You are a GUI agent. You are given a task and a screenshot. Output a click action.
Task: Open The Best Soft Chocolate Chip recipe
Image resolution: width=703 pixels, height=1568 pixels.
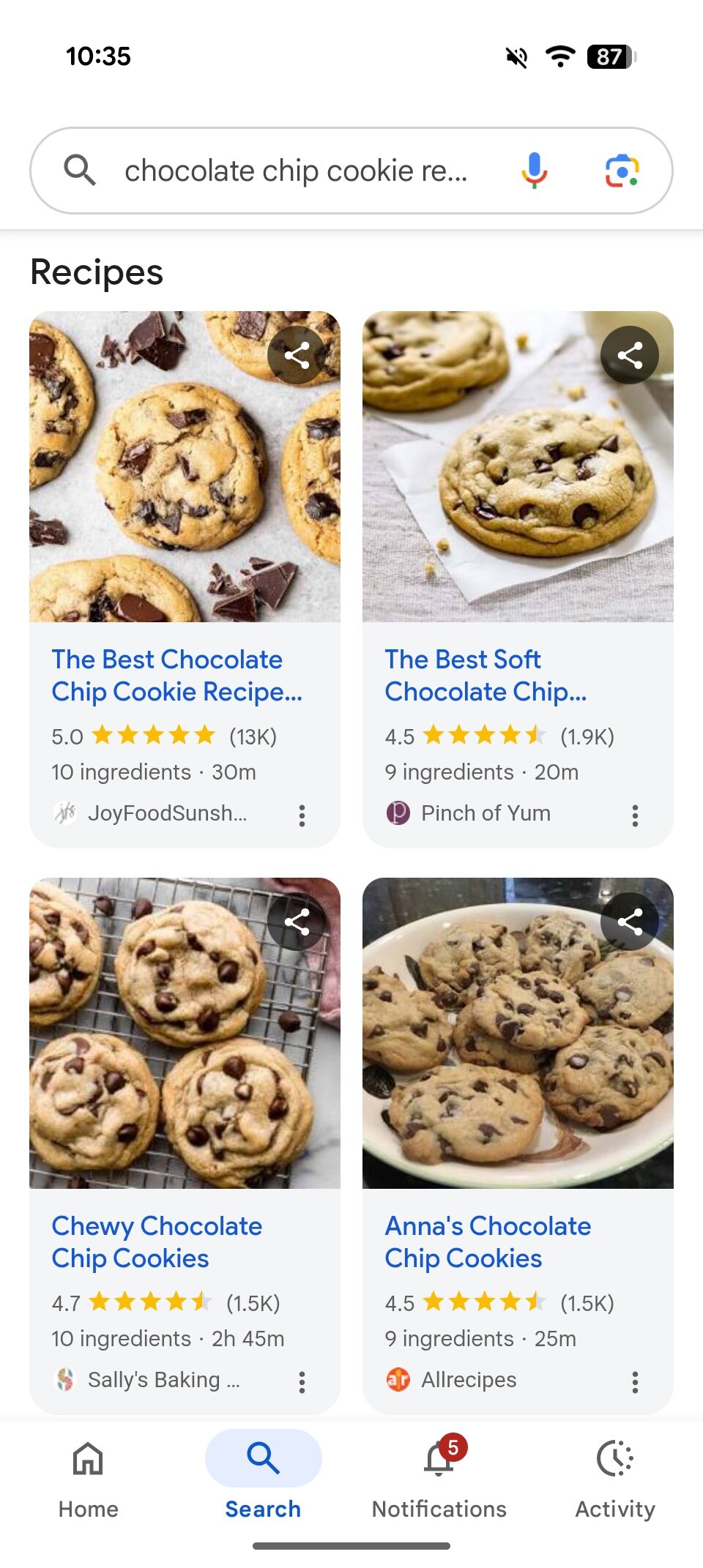pos(486,675)
